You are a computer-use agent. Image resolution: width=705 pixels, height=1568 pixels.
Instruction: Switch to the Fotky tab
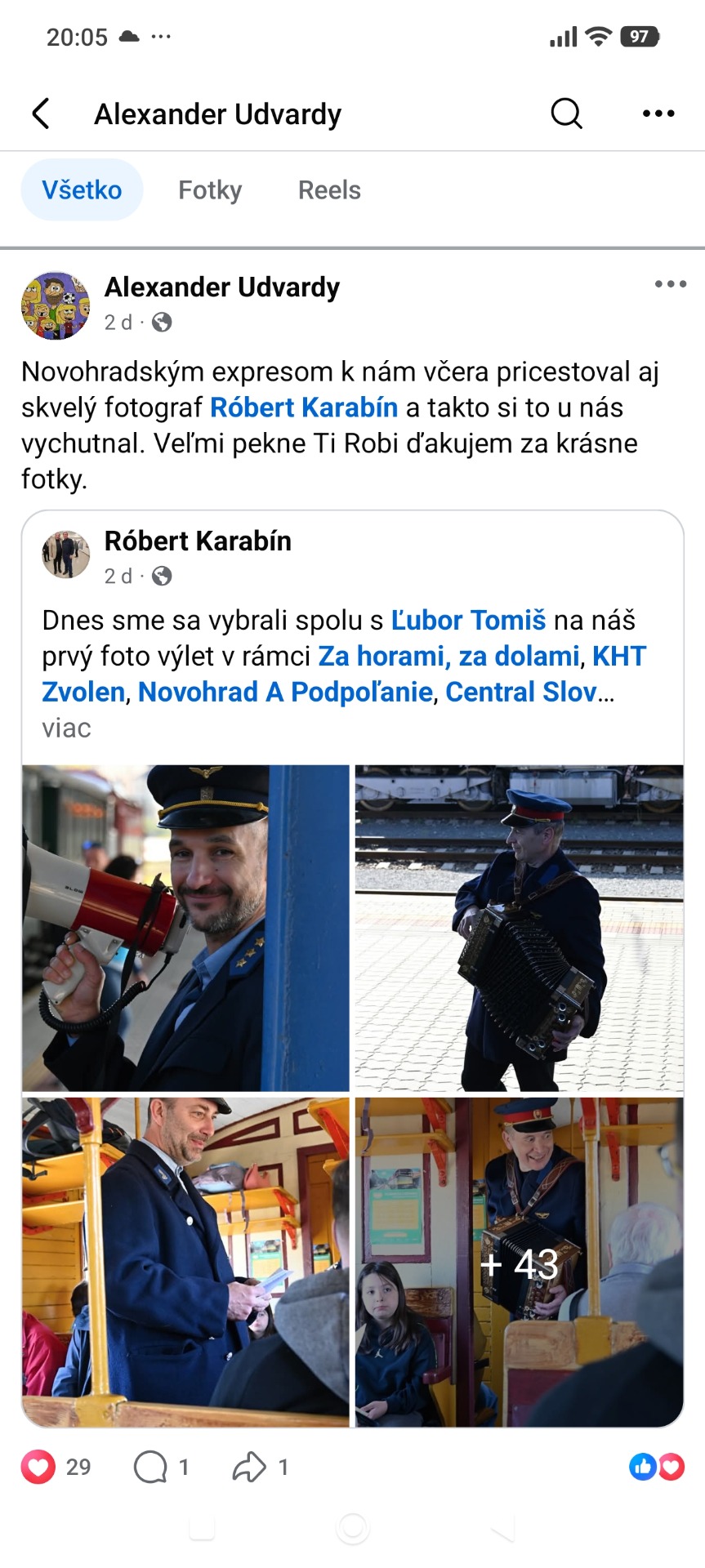click(210, 190)
